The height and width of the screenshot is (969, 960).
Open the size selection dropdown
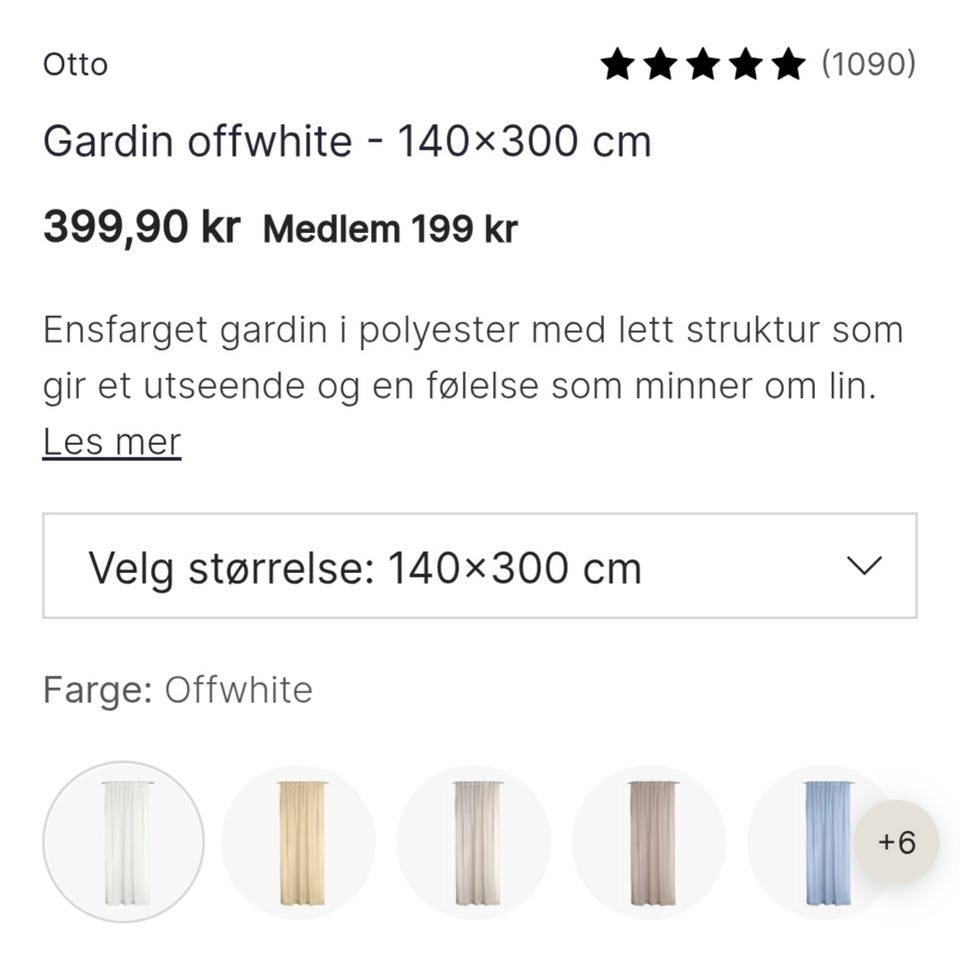coord(480,566)
